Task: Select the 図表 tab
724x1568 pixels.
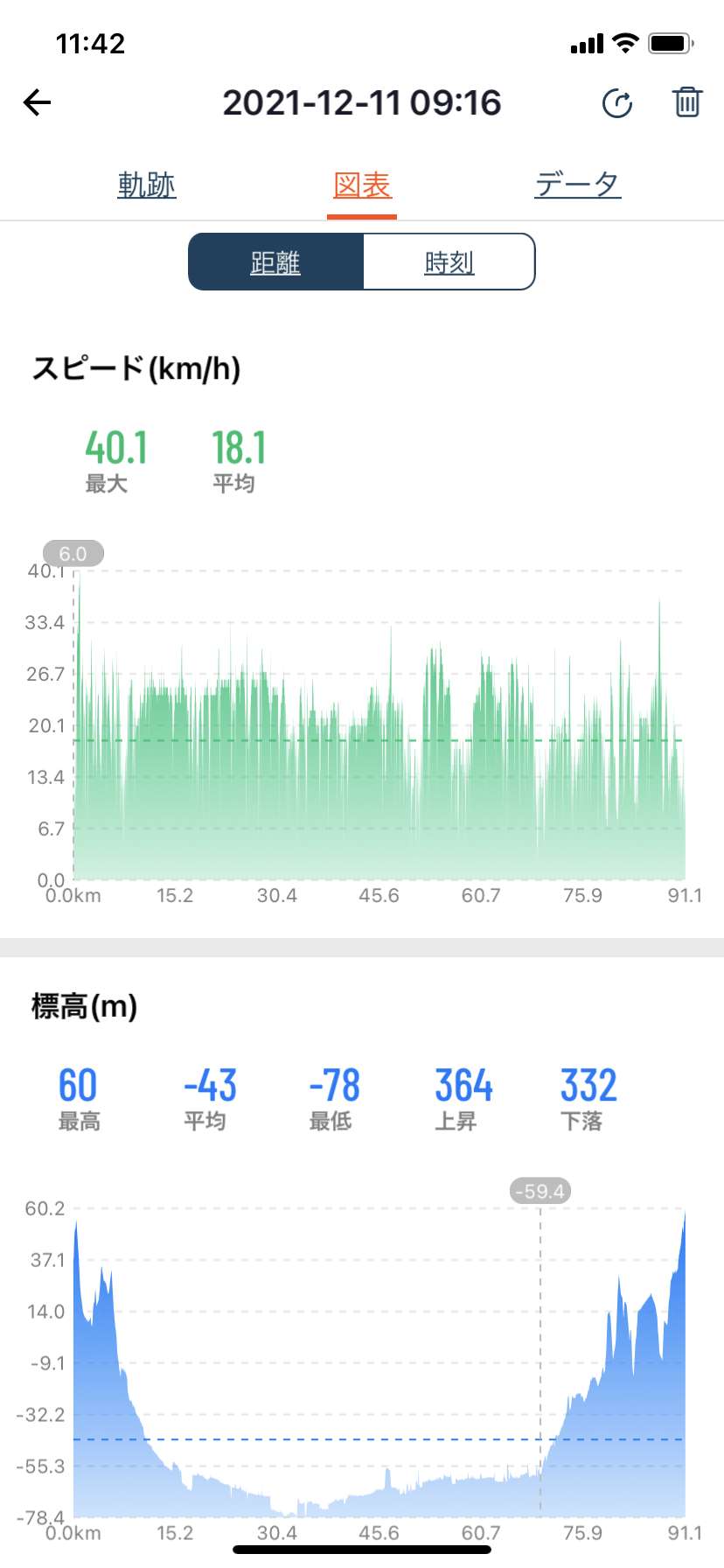Action: point(362,185)
